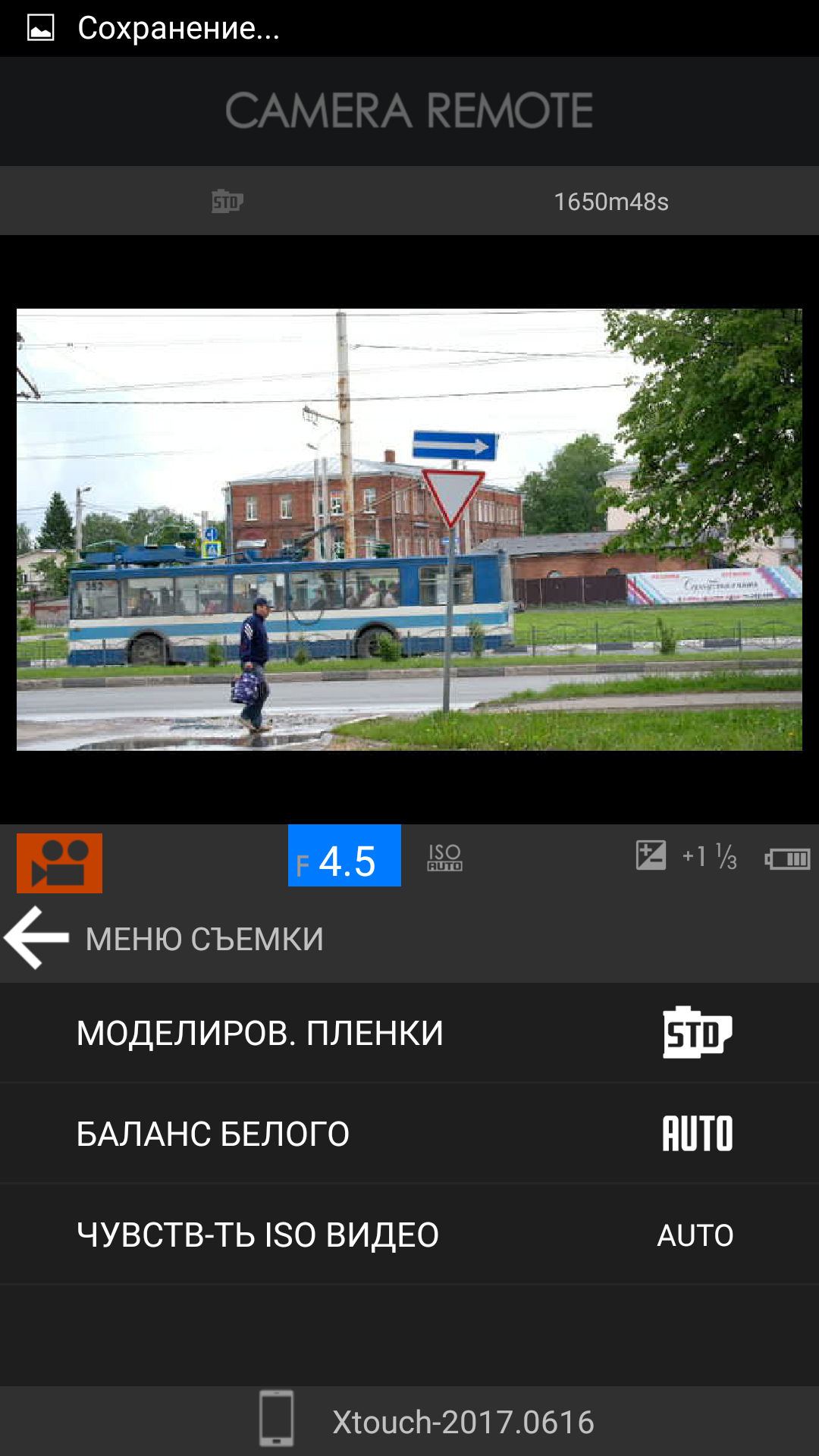The width and height of the screenshot is (819, 1456).
Task: Go back from МЕНЮ СЪЕМКИ
Action: (36, 938)
